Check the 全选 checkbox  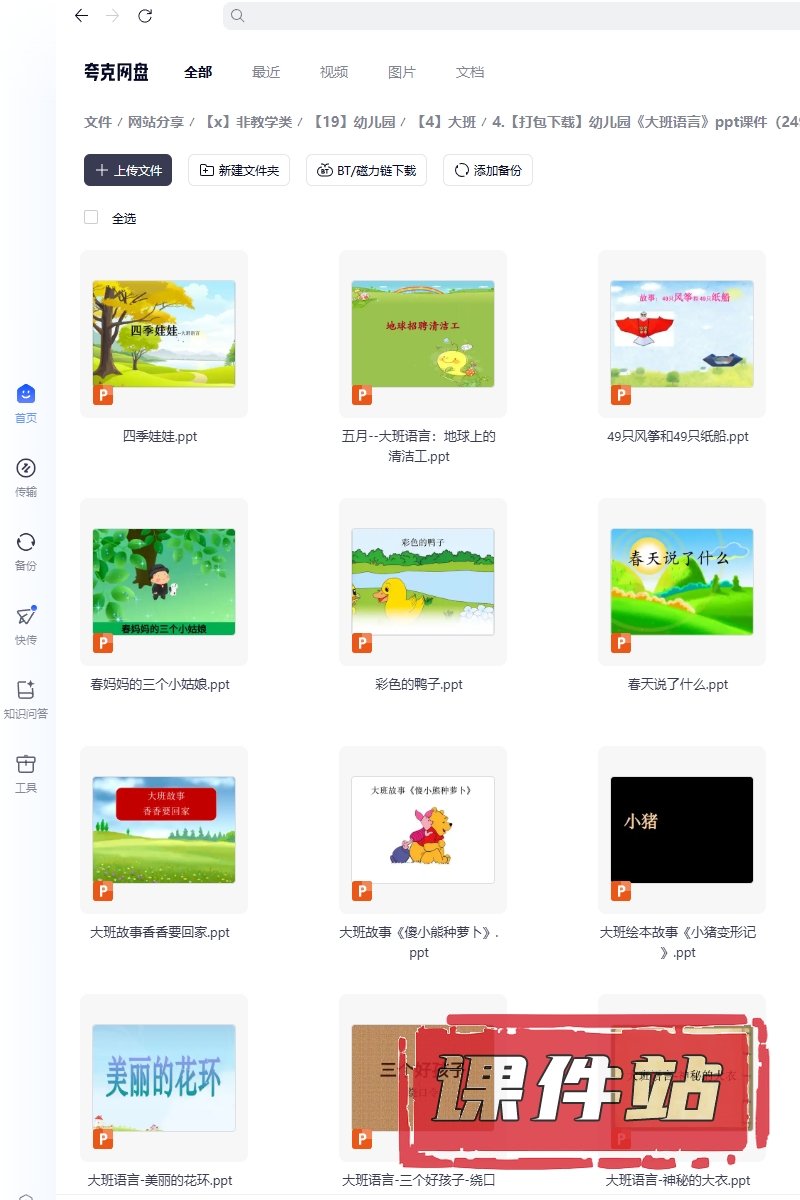(91, 217)
